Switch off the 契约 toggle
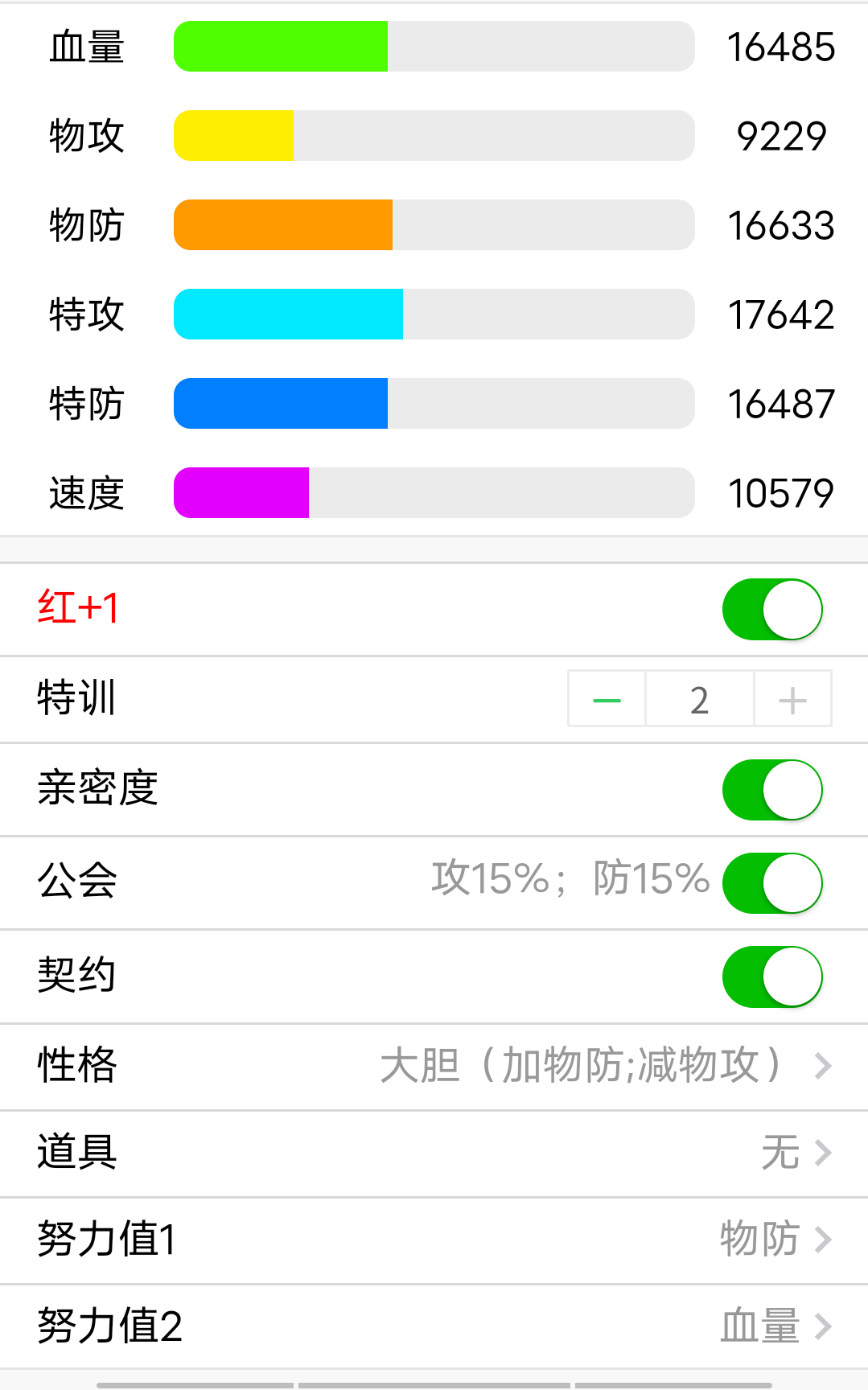 (772, 977)
